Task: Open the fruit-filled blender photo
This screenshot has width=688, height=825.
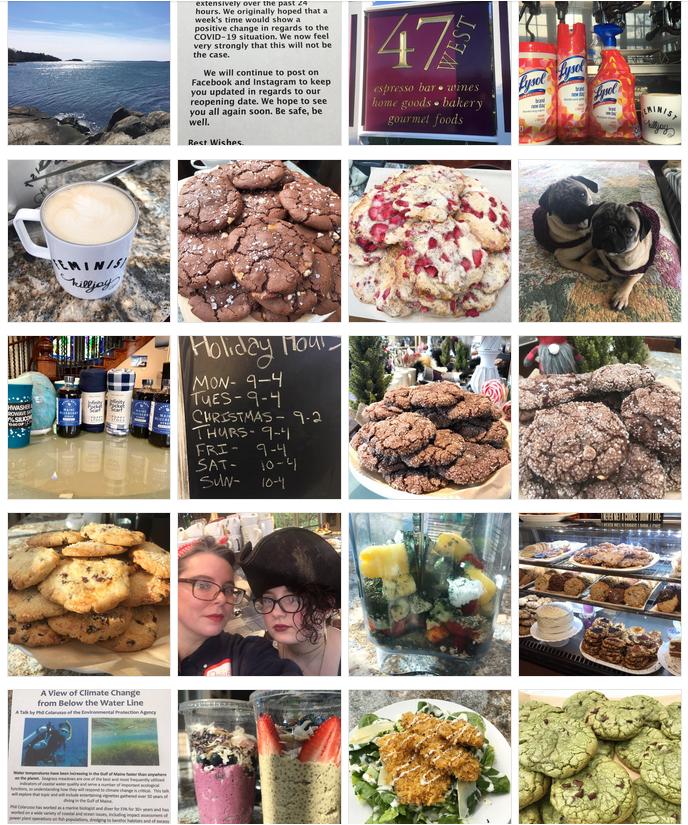Action: tap(429, 594)
